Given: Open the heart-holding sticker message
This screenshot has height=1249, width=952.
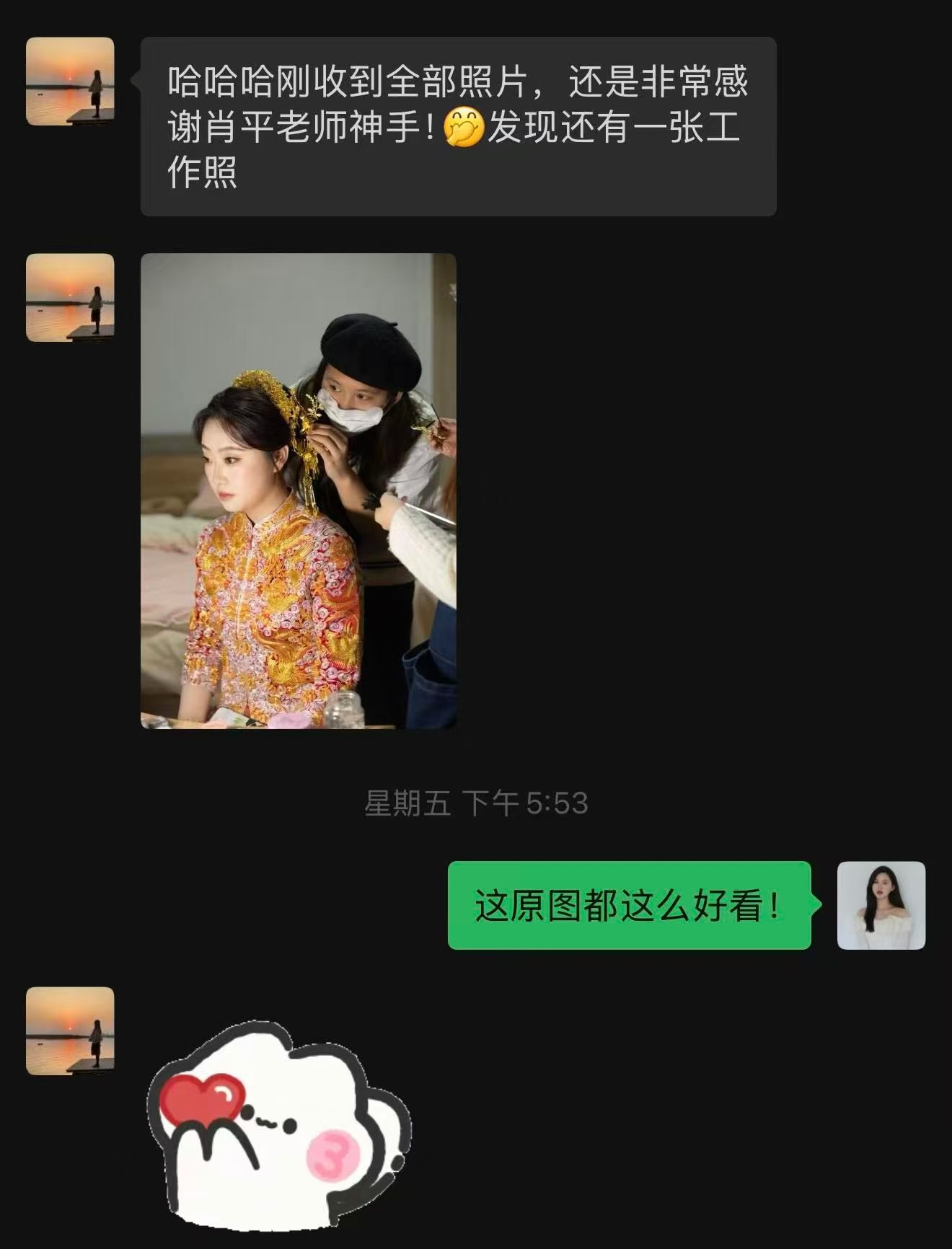Looking at the screenshot, I should pos(278,1125).
